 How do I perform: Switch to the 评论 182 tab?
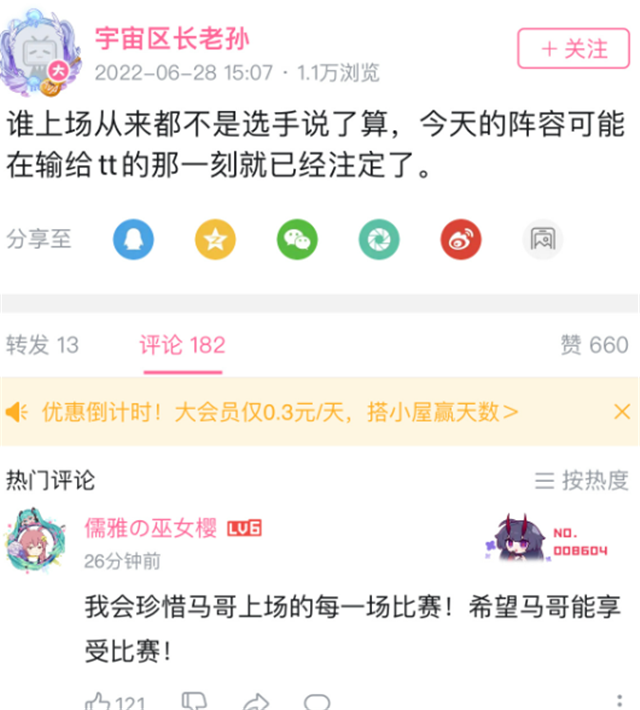(182, 345)
